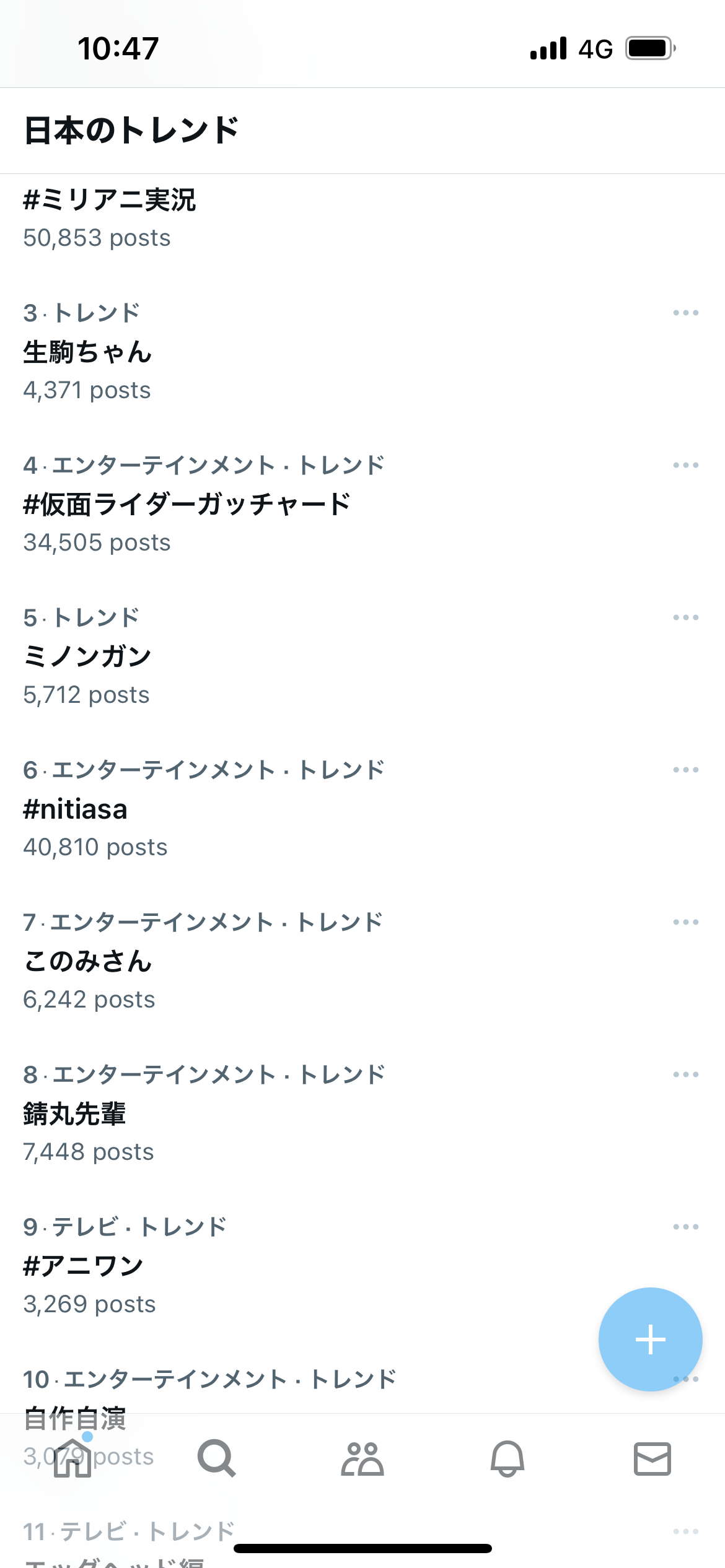The image size is (725, 1568).
Task: Go to the Home tab
Action: (x=72, y=1458)
